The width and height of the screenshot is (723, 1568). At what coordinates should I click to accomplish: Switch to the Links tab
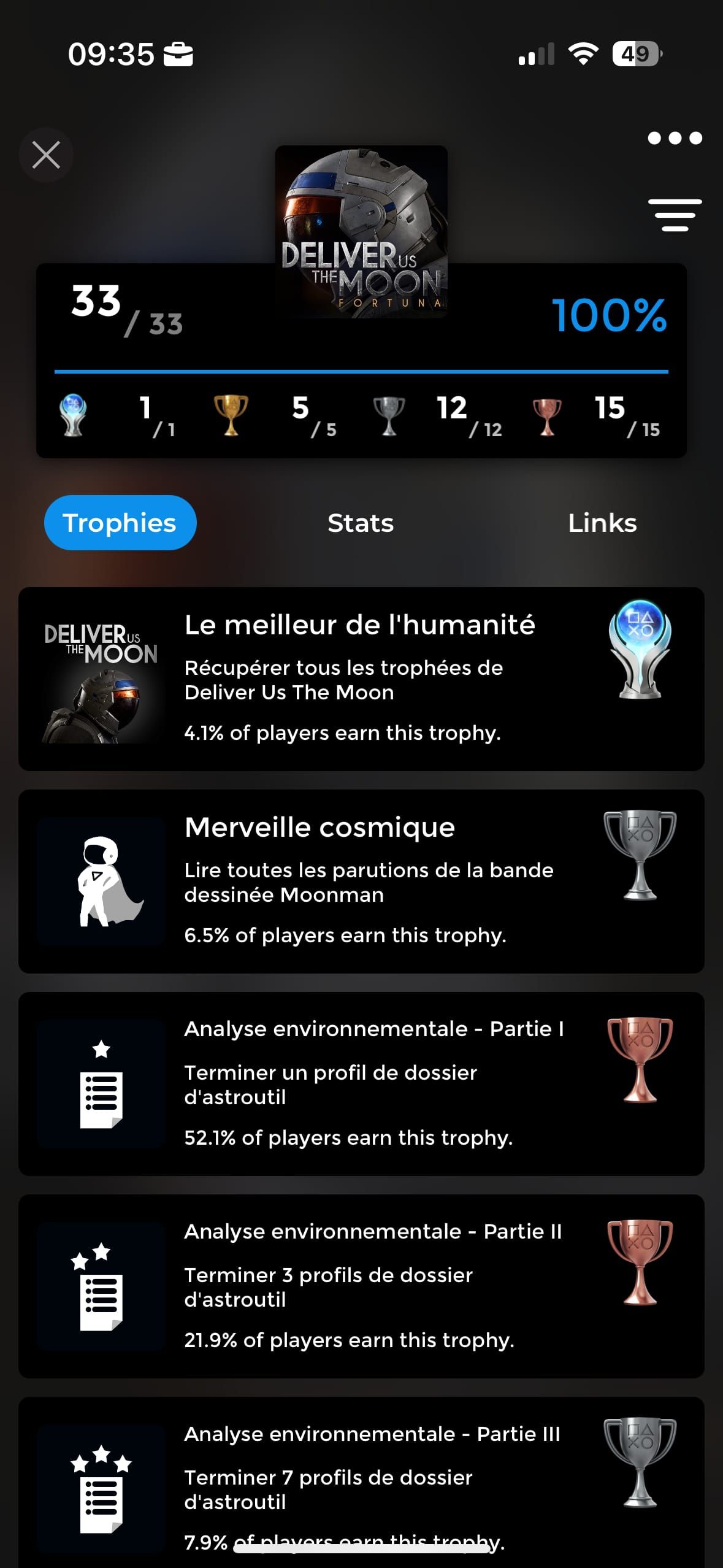coord(602,523)
